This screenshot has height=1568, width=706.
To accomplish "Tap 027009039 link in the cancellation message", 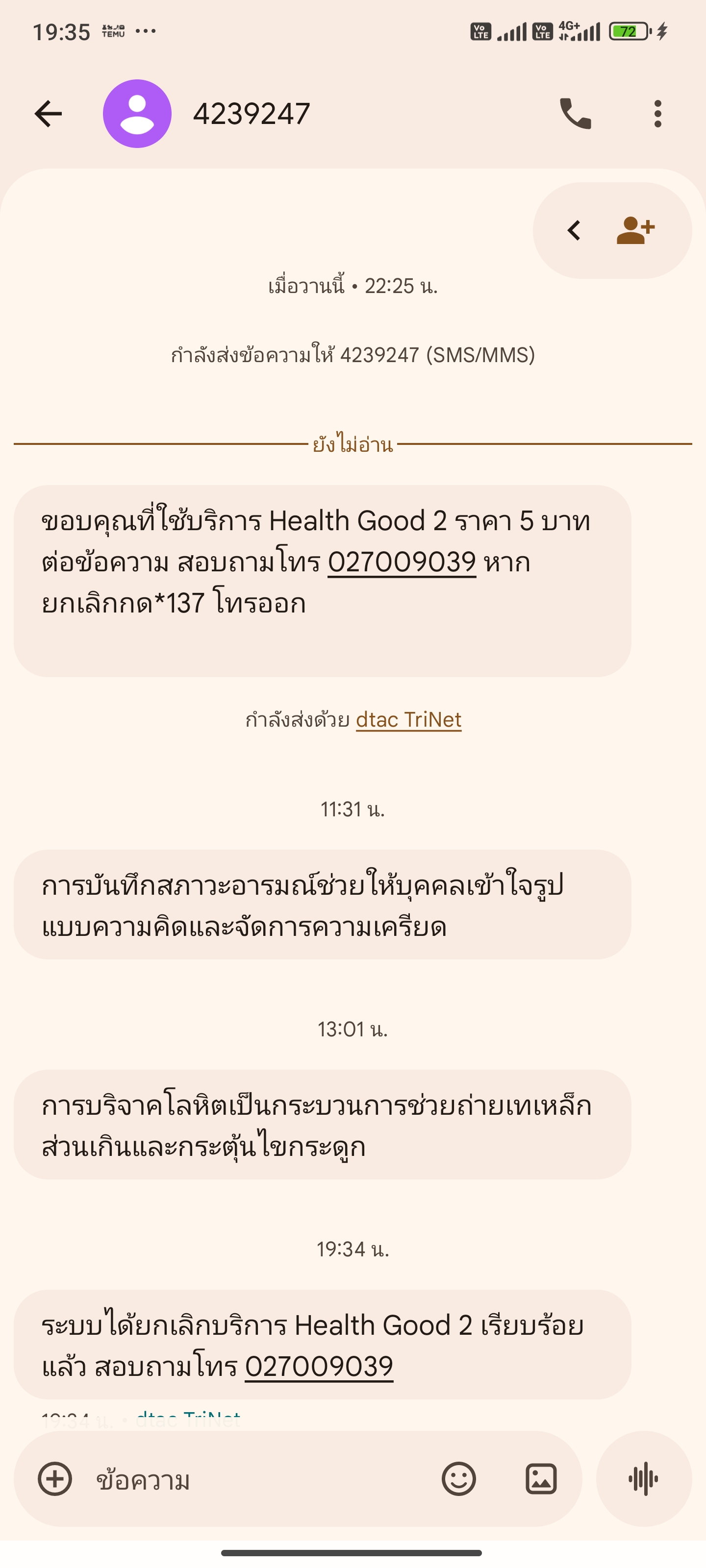I will pos(319,1366).
